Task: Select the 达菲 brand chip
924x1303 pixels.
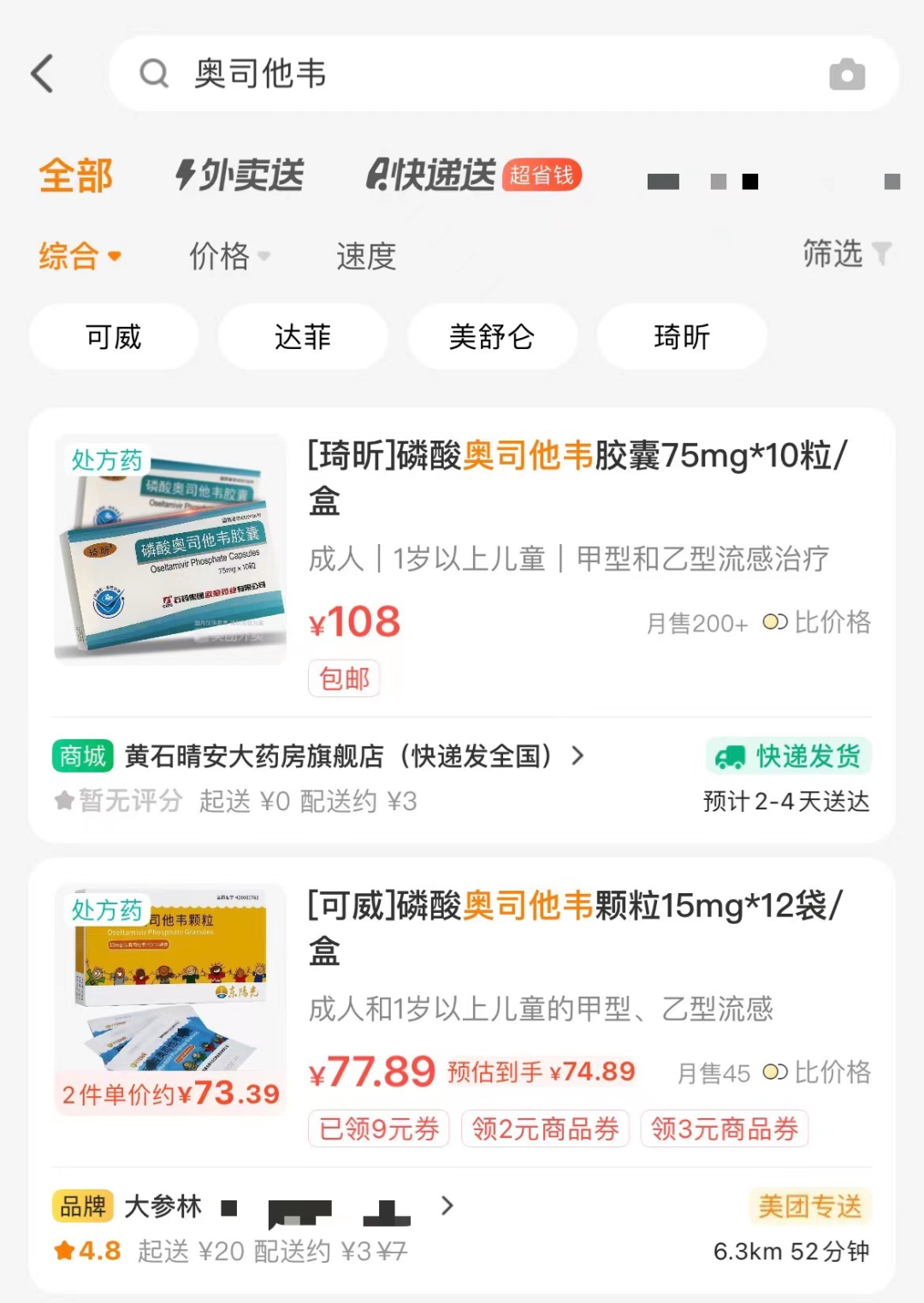Action: [x=303, y=337]
